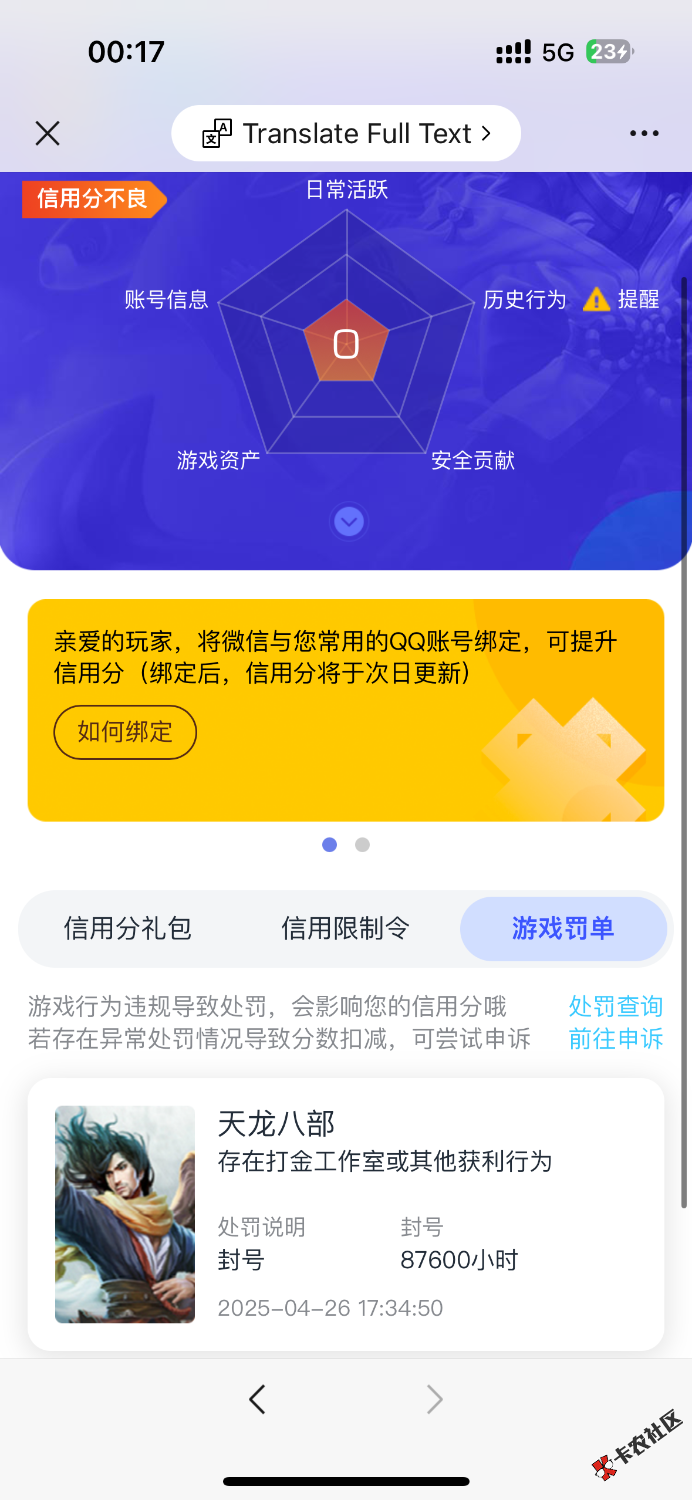Image resolution: width=692 pixels, height=1500 pixels.
Task: Open the three-dot overflow menu
Action: [644, 133]
